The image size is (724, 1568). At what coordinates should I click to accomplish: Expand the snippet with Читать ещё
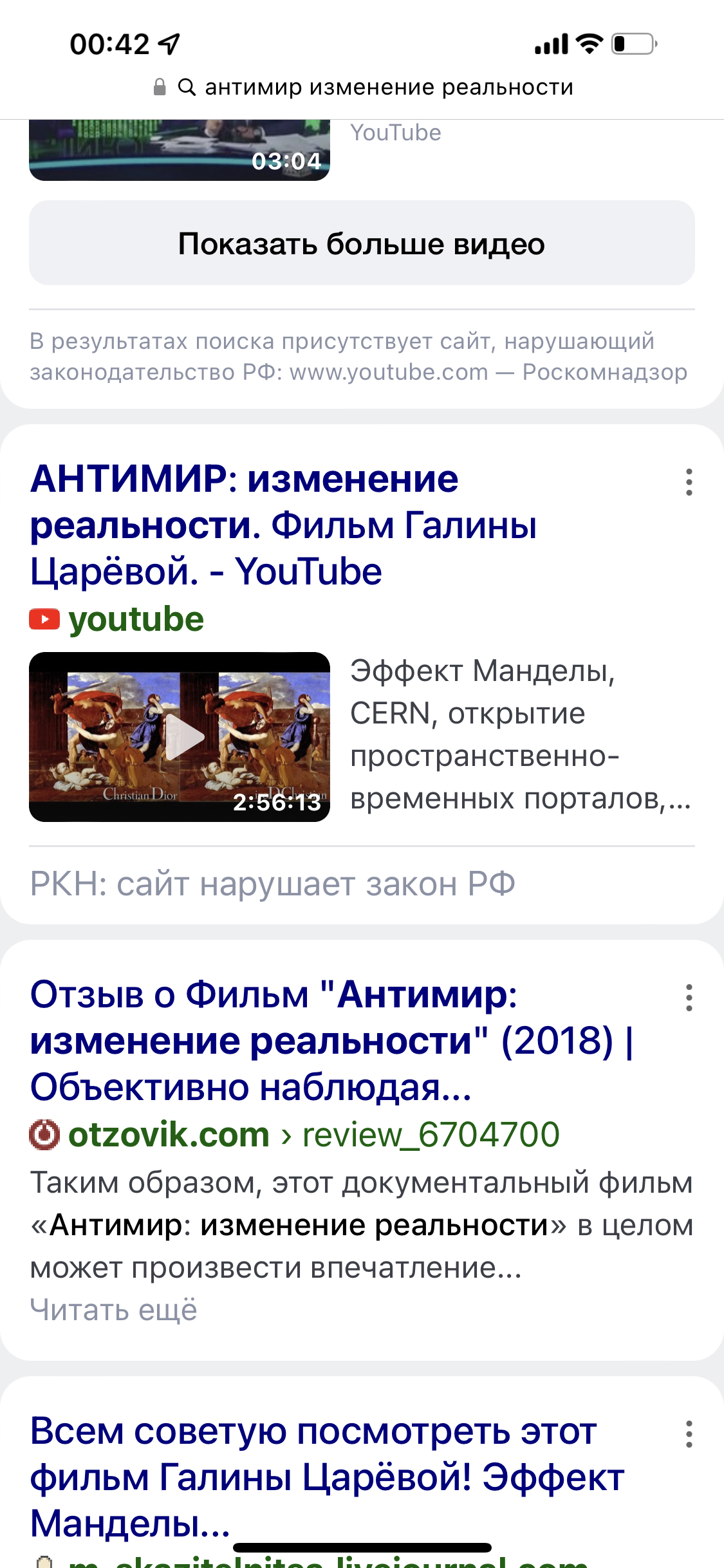(x=113, y=1310)
